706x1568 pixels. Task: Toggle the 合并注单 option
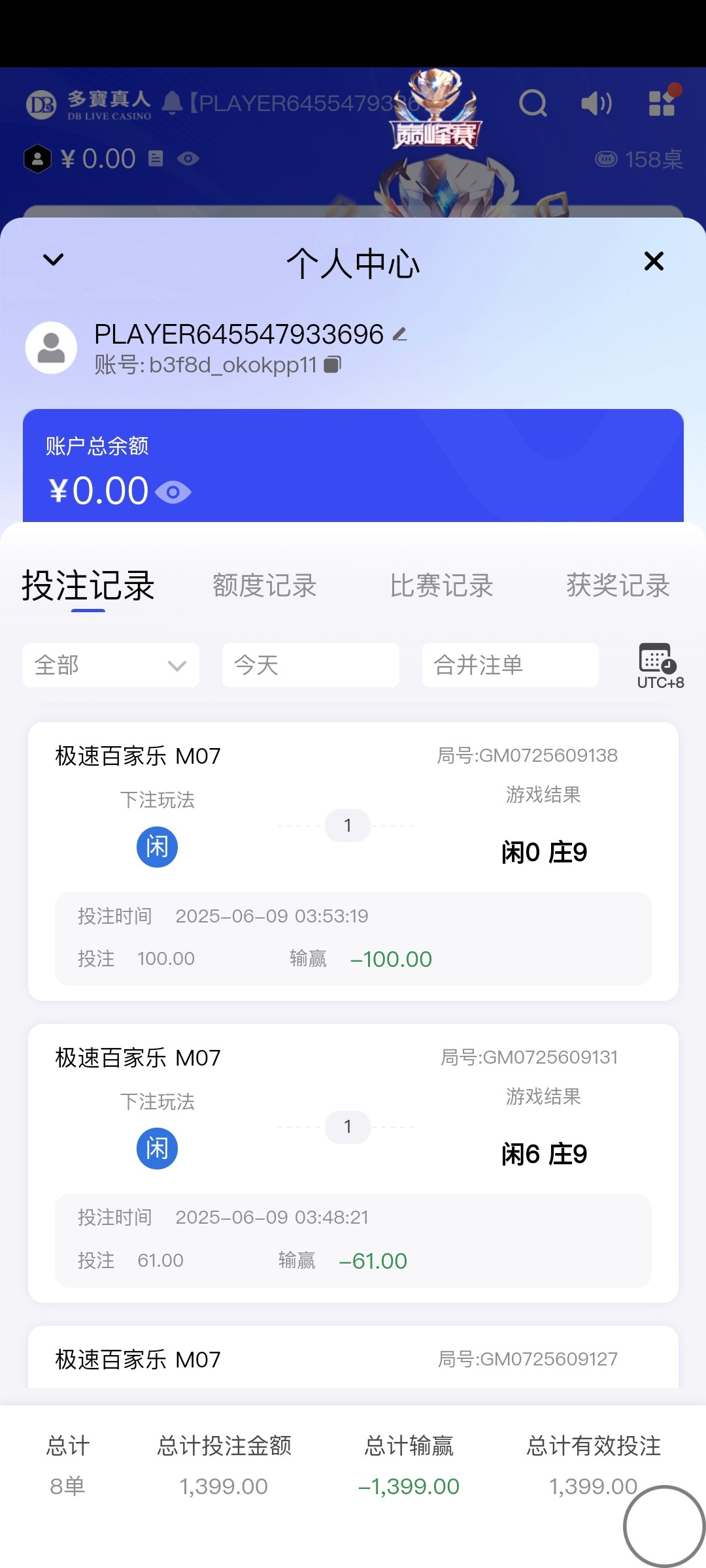[x=510, y=665]
